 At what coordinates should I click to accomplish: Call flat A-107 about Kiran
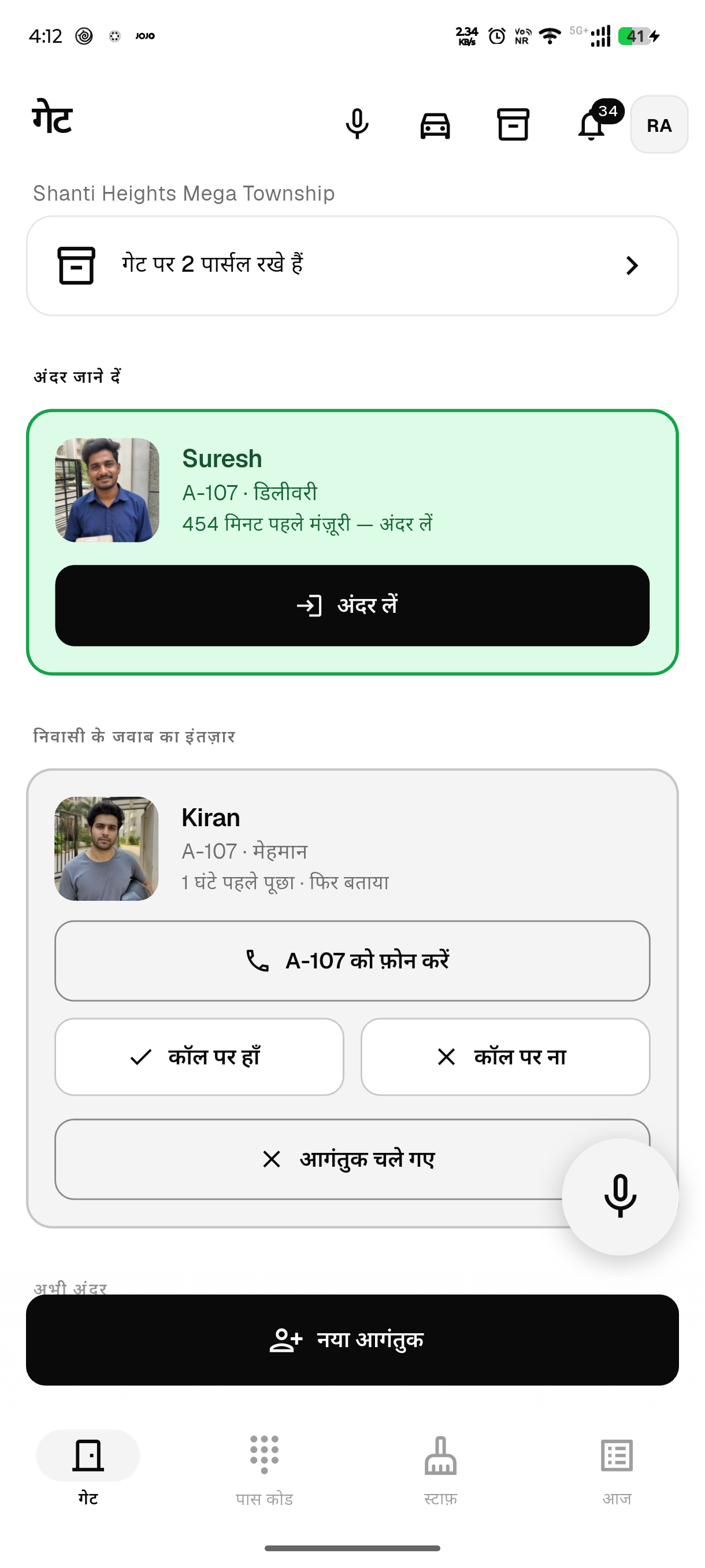coord(352,960)
